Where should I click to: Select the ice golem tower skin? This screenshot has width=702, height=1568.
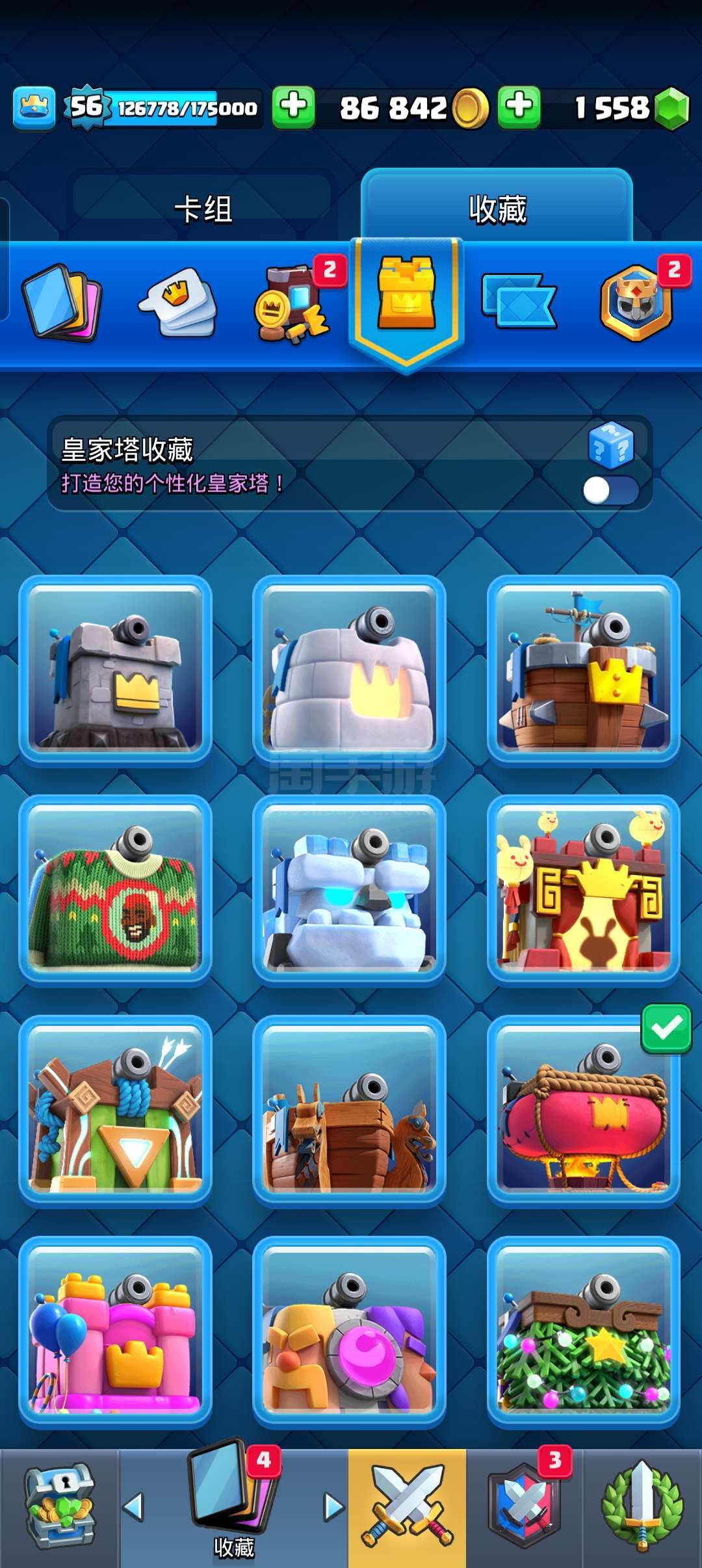tap(349, 889)
